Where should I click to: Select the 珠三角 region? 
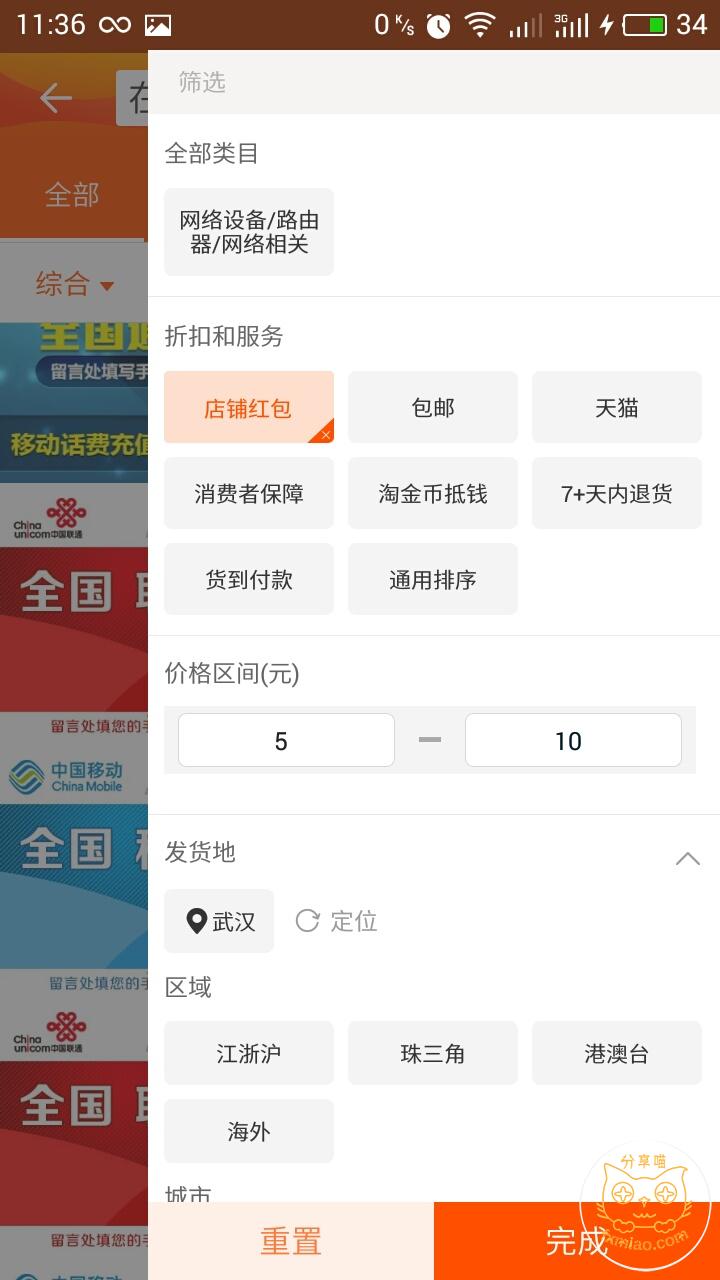point(433,1053)
